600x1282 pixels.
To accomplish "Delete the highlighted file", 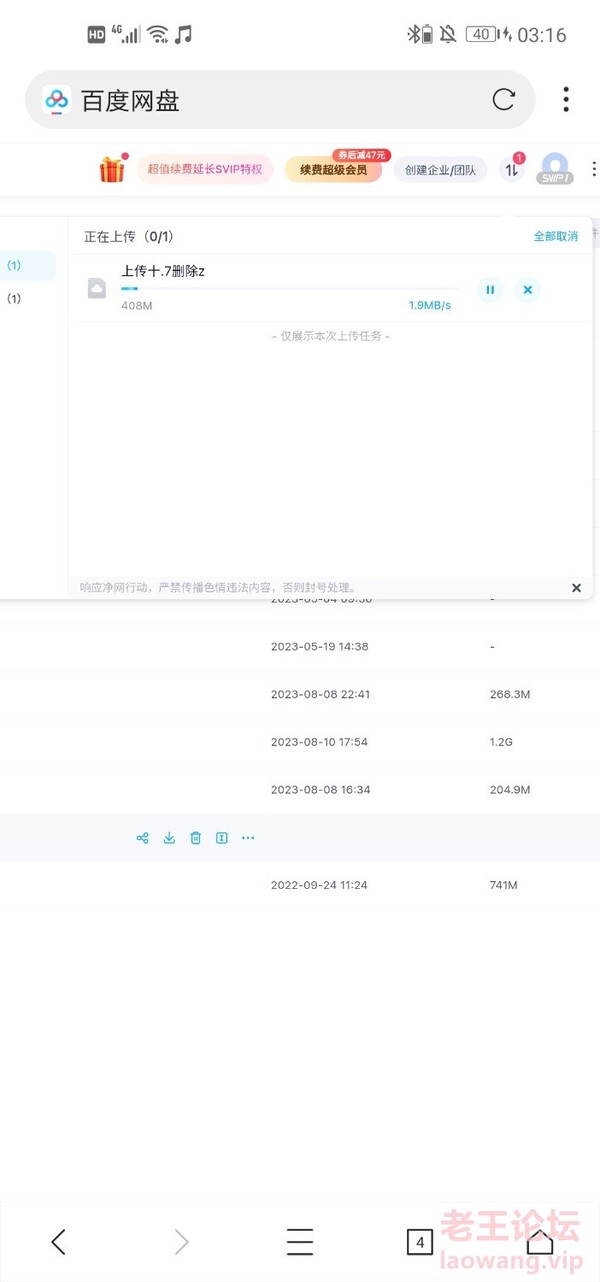I will 196,838.
